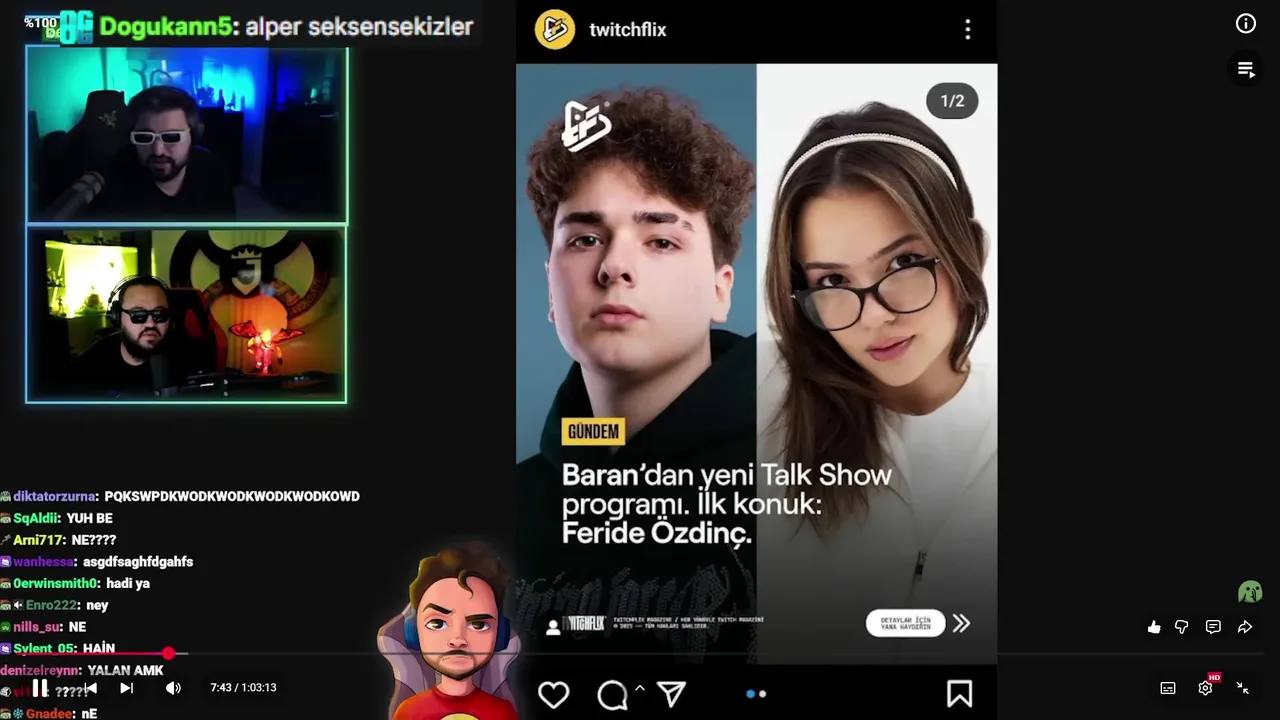Mute the player volume

coord(173,688)
